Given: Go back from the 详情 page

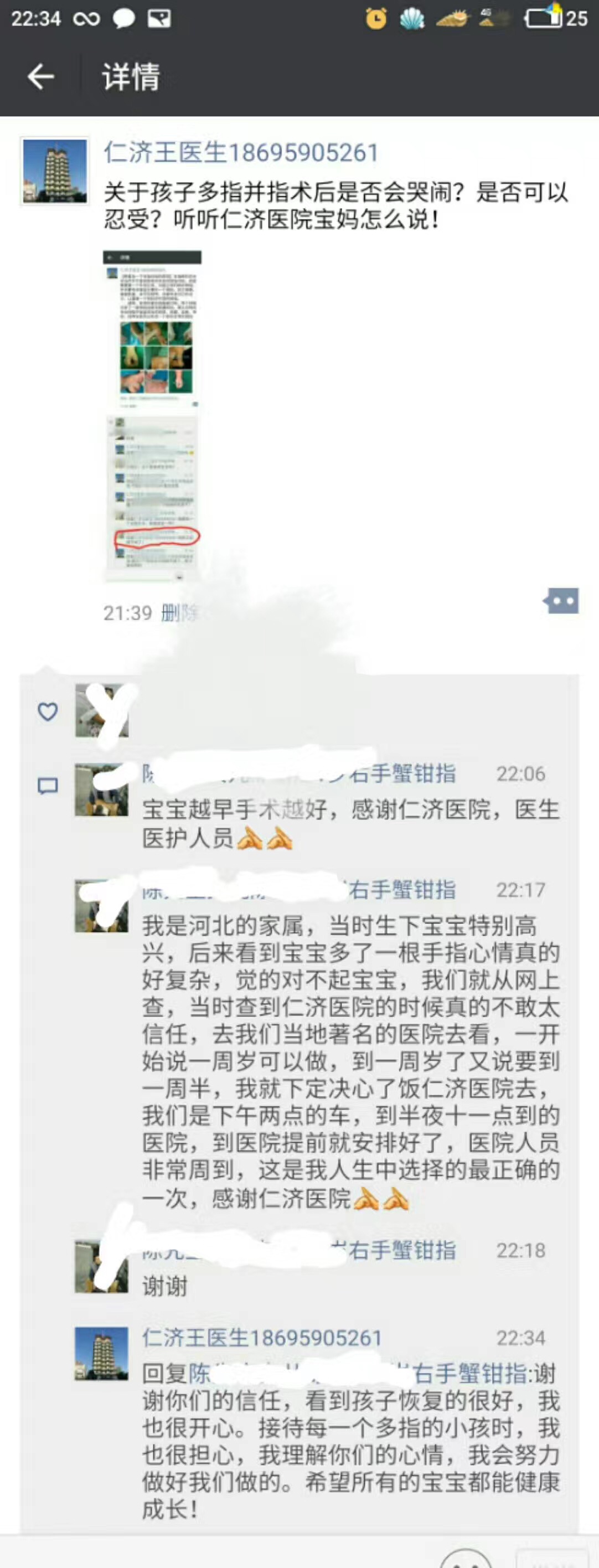Looking at the screenshot, I should tap(41, 77).
